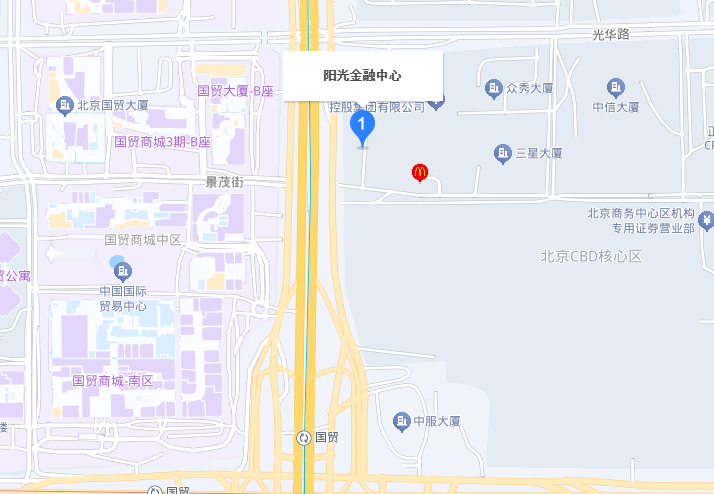Image resolution: width=714 pixels, height=494 pixels.
Task: Select the 中信大厦 building marker
Action: coord(616,89)
